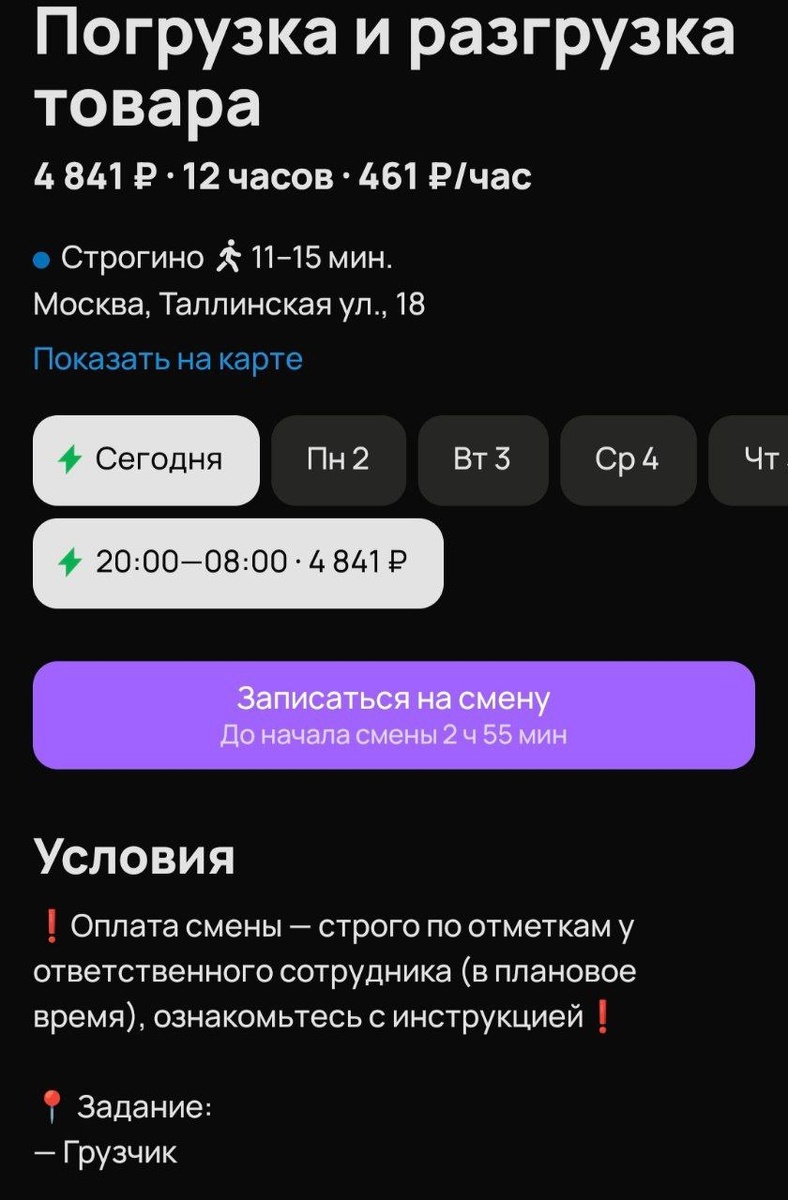
Task: Select the Вт 3 day chip
Action: click(483, 461)
